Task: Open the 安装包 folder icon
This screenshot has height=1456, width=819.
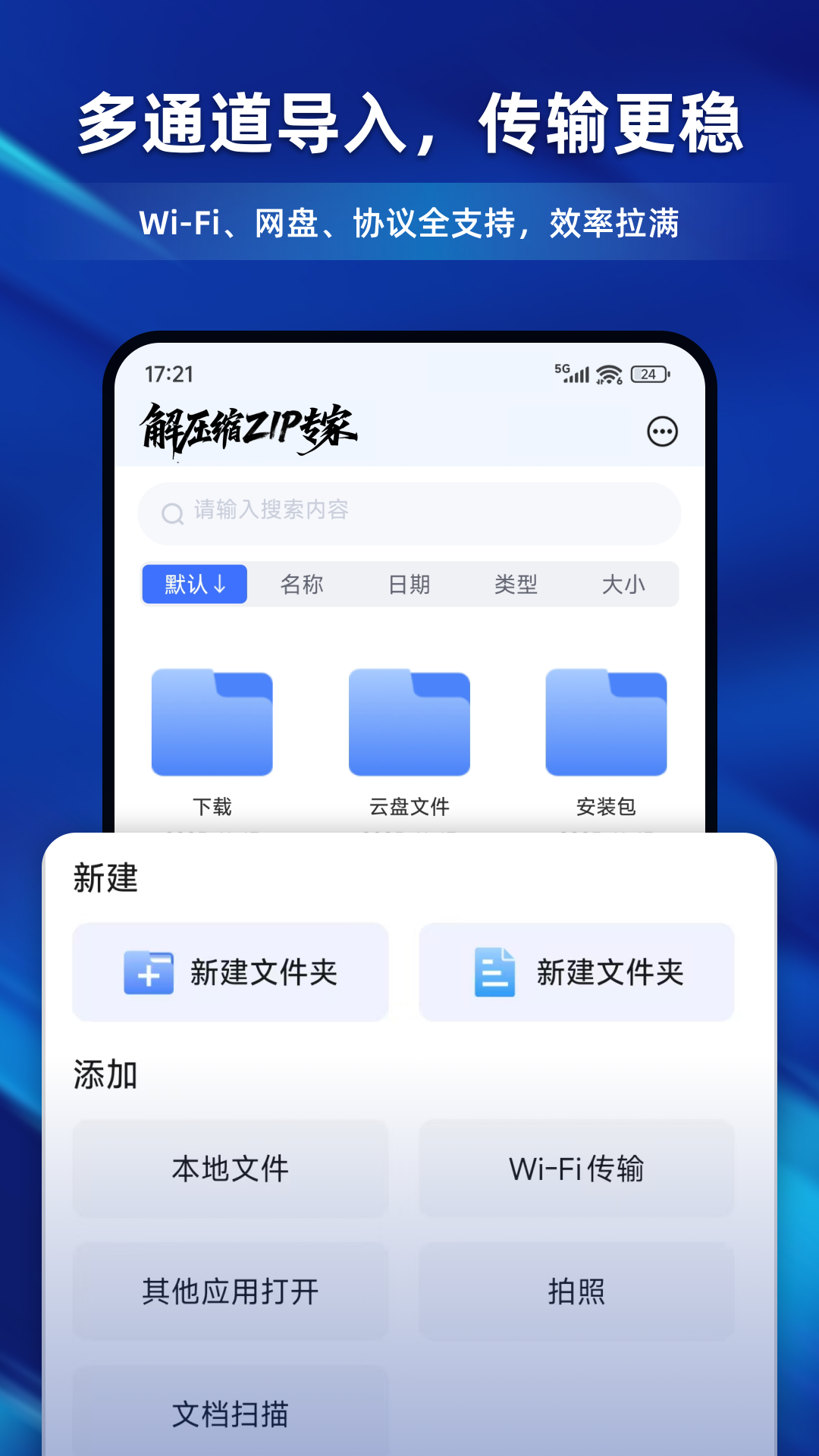Action: [x=607, y=722]
